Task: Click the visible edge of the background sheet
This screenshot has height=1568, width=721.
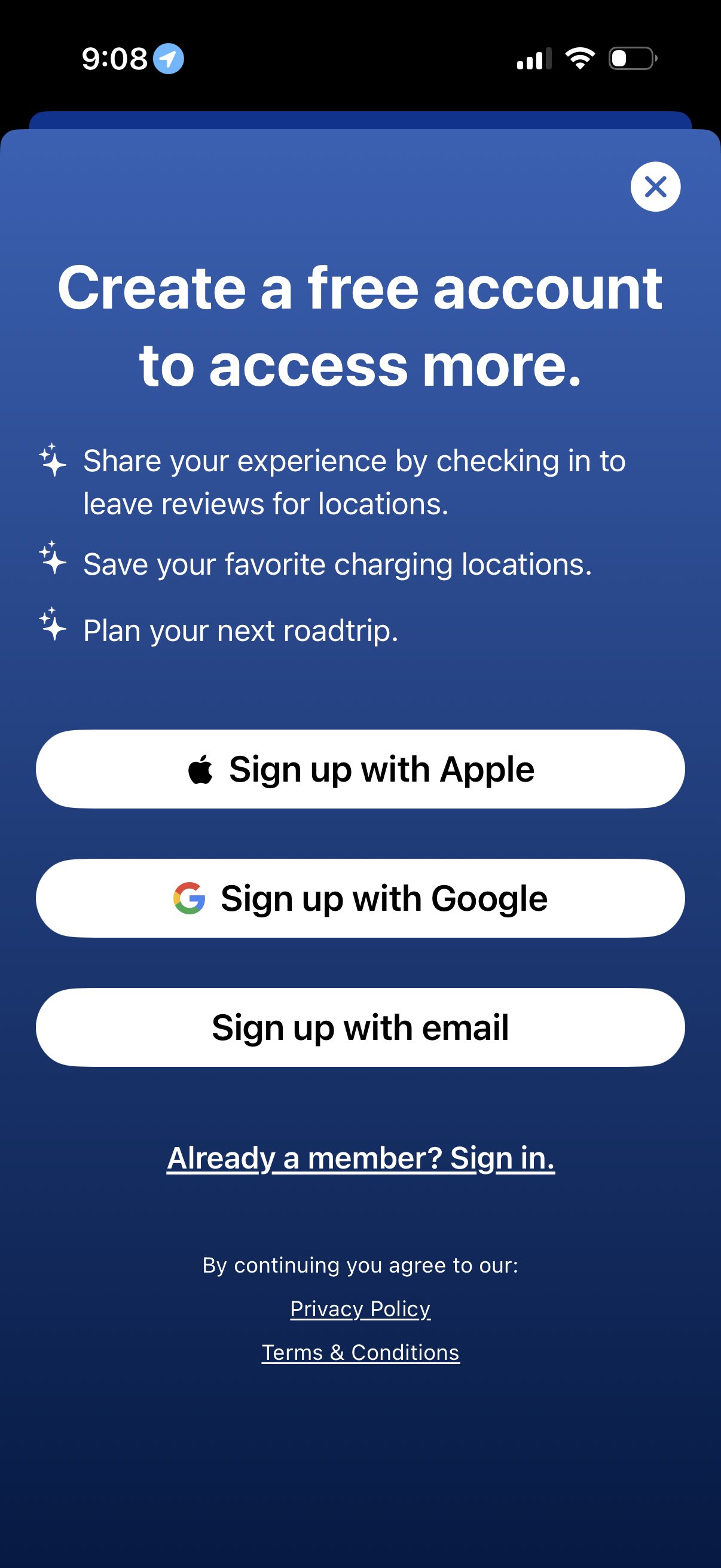Action: coord(360,118)
